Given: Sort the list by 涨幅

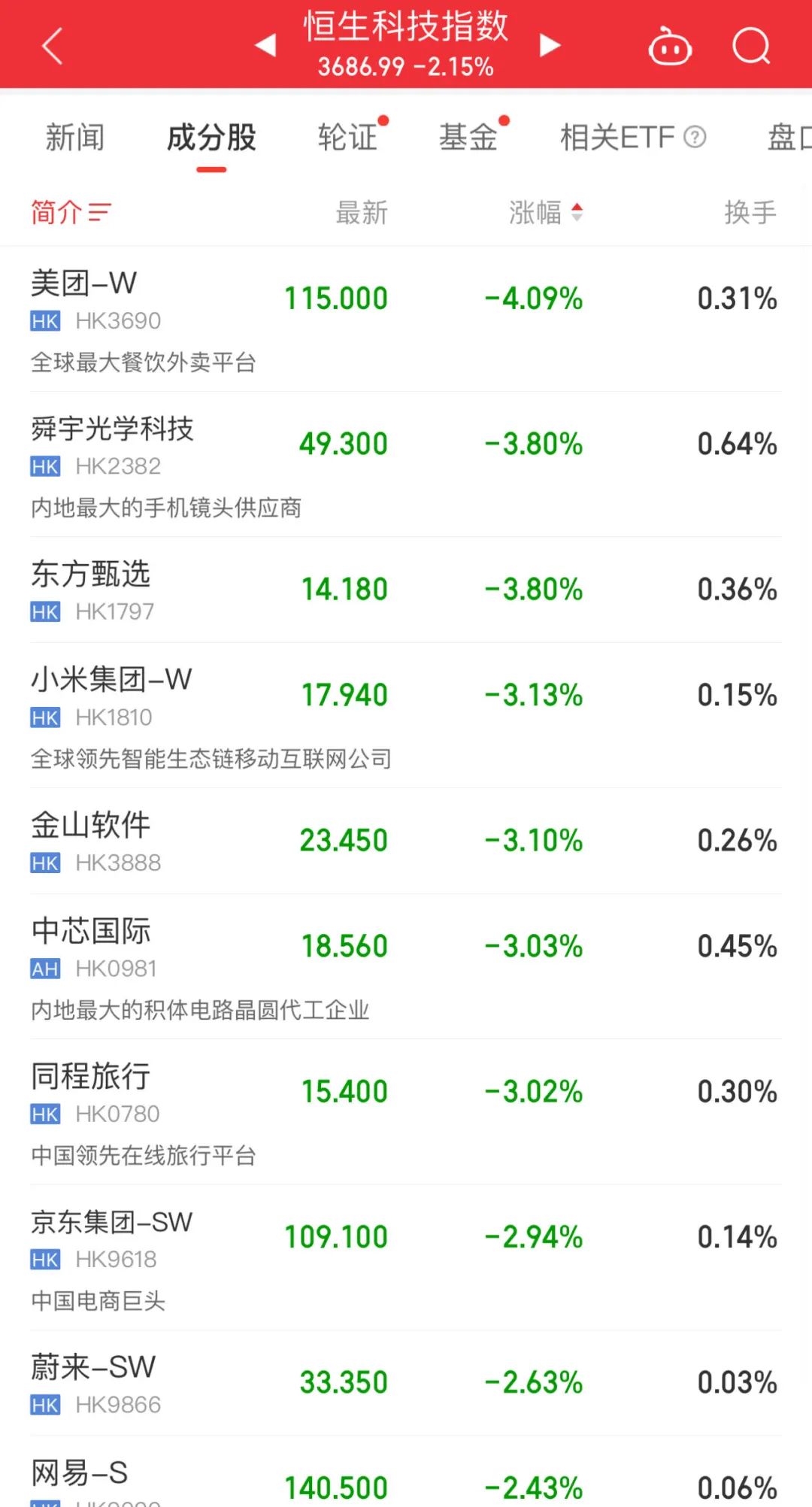Looking at the screenshot, I should [546, 213].
